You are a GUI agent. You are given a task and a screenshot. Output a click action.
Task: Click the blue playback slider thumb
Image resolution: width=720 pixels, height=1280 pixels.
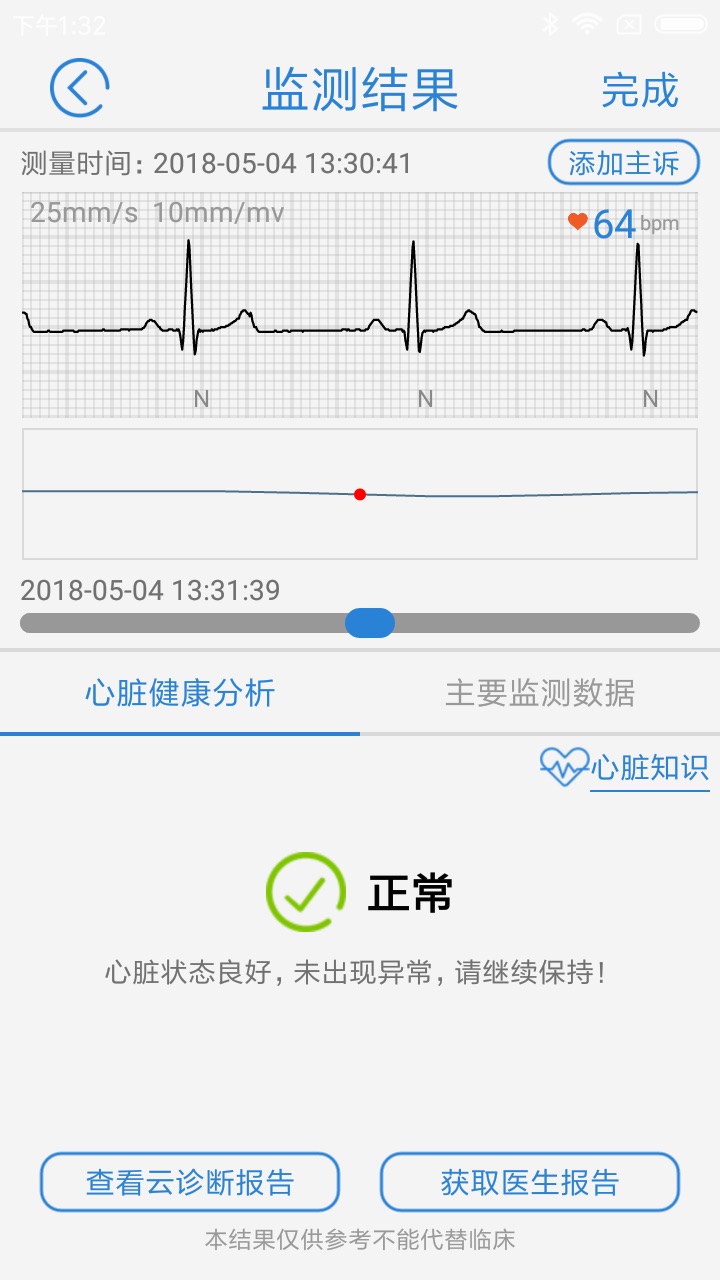coord(370,622)
